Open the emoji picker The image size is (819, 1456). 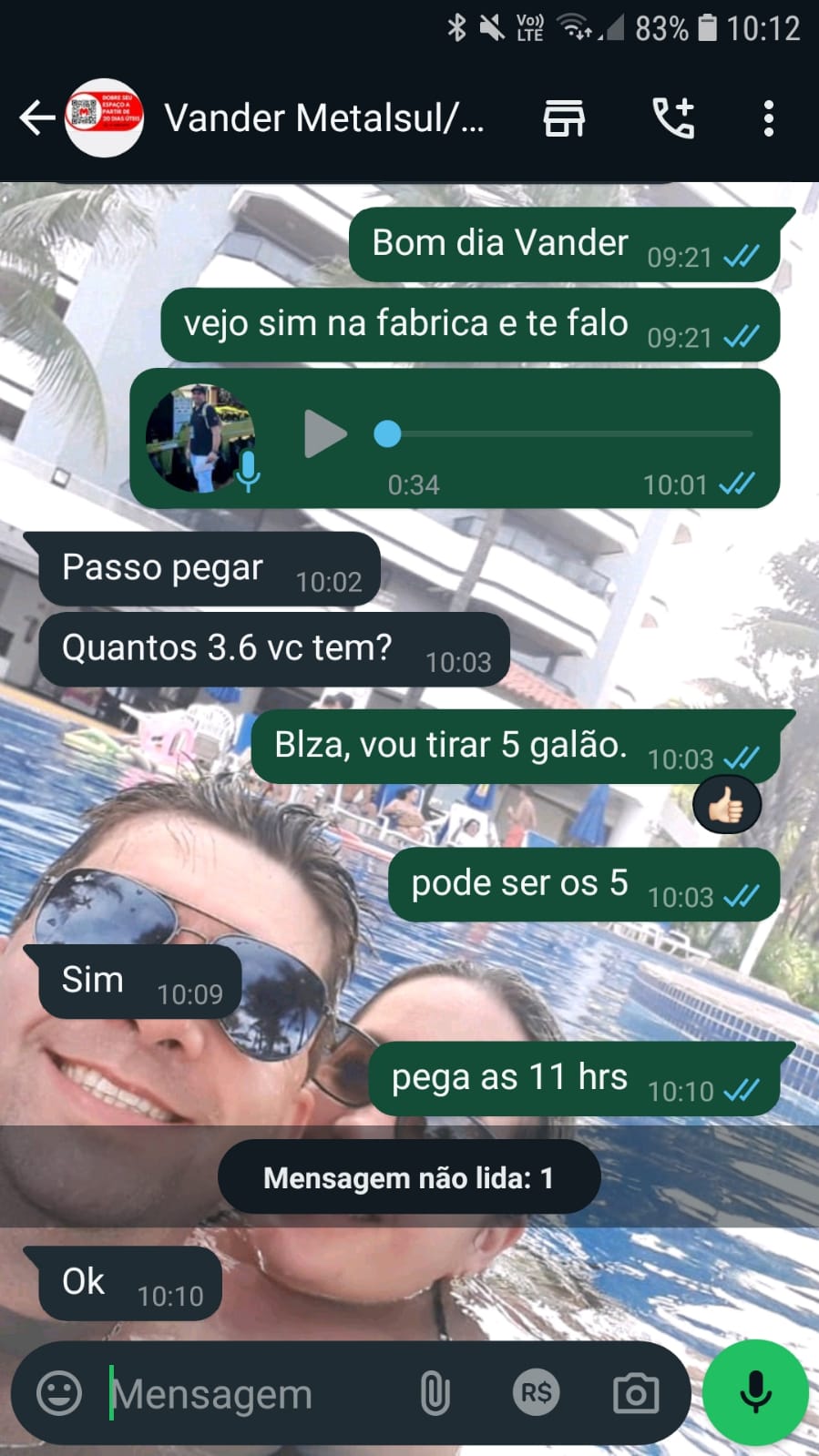tap(59, 1393)
